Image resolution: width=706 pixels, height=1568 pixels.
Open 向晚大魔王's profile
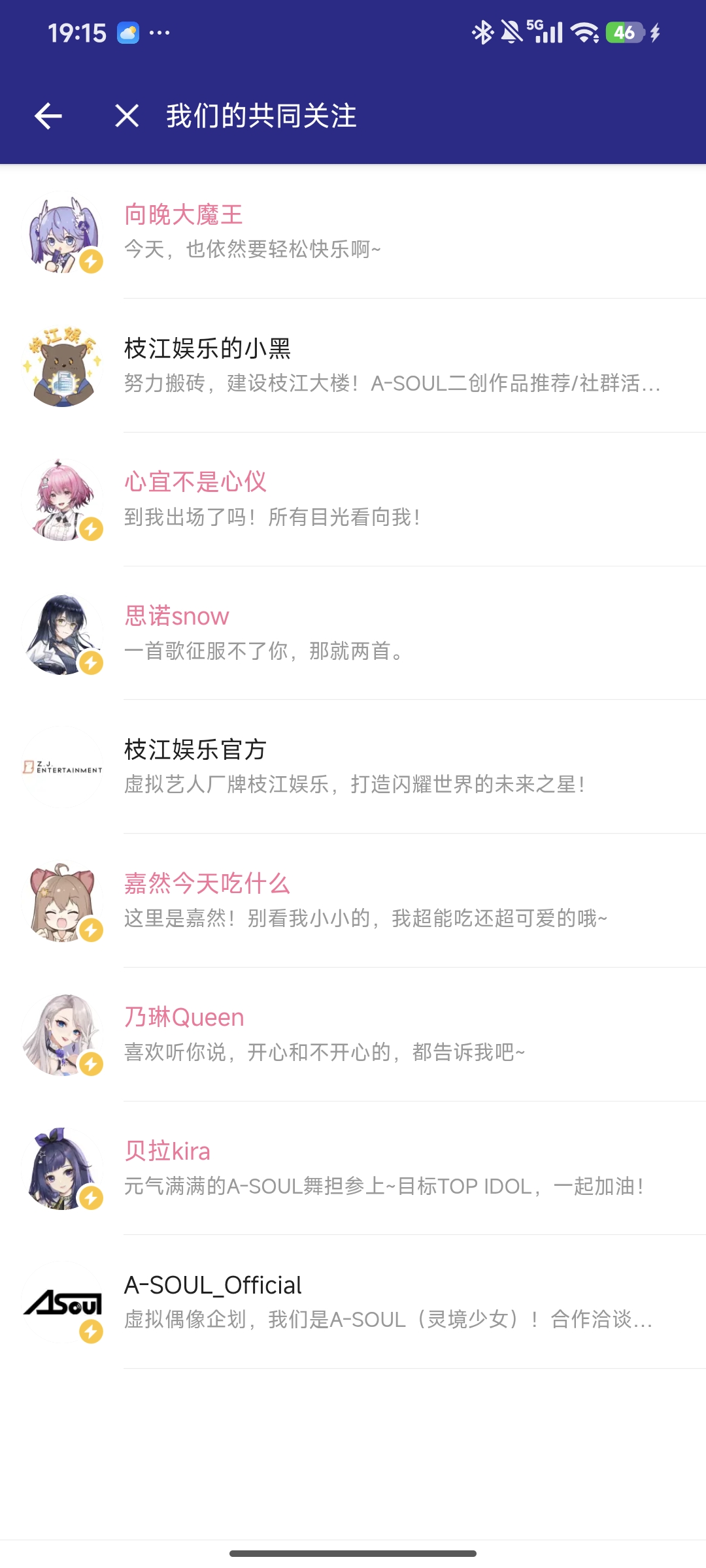tap(353, 232)
